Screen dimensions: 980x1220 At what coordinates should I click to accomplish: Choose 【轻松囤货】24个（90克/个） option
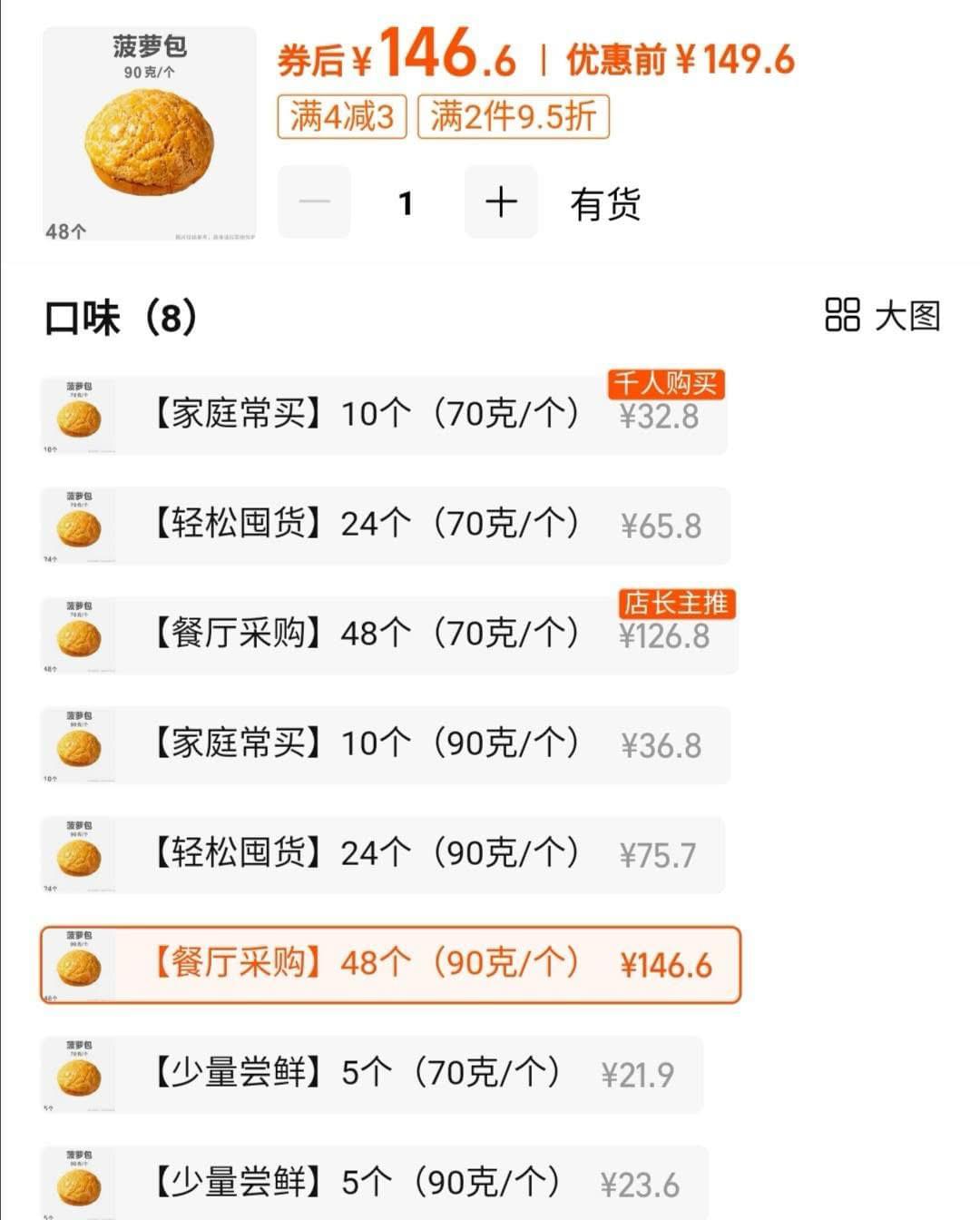[x=384, y=855]
